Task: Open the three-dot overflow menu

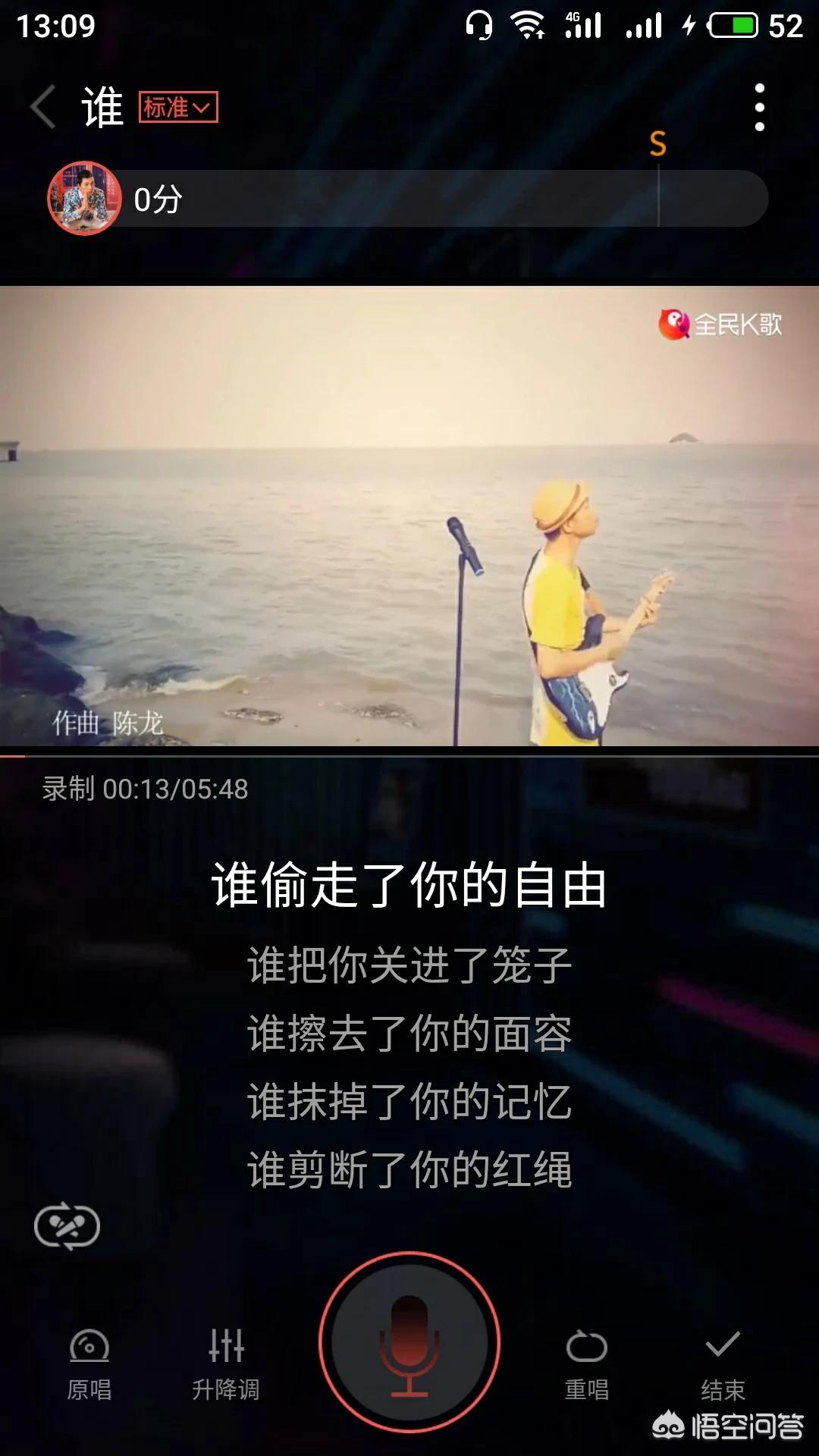Action: pos(759,107)
